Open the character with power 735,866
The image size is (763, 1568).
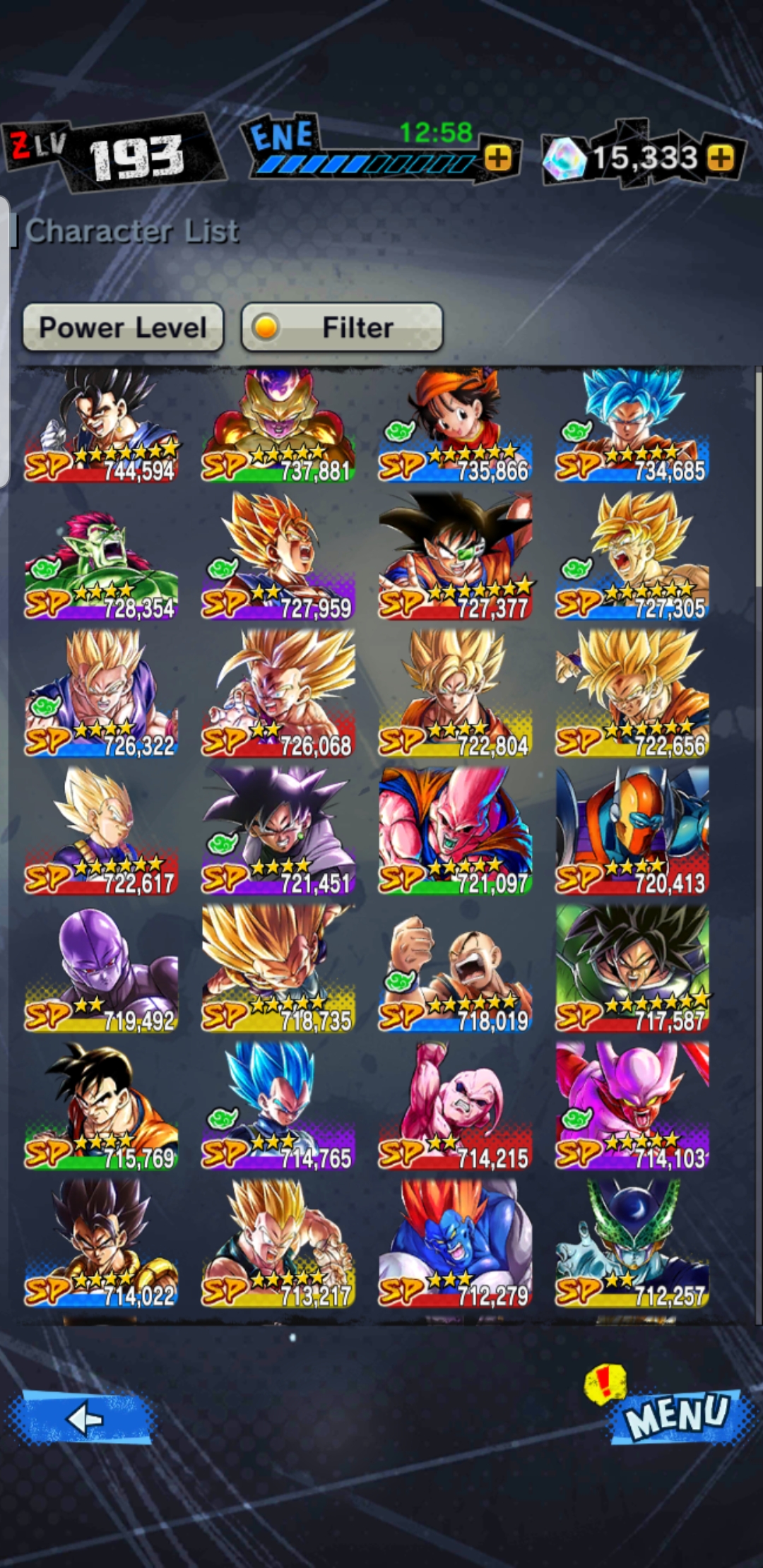point(455,425)
